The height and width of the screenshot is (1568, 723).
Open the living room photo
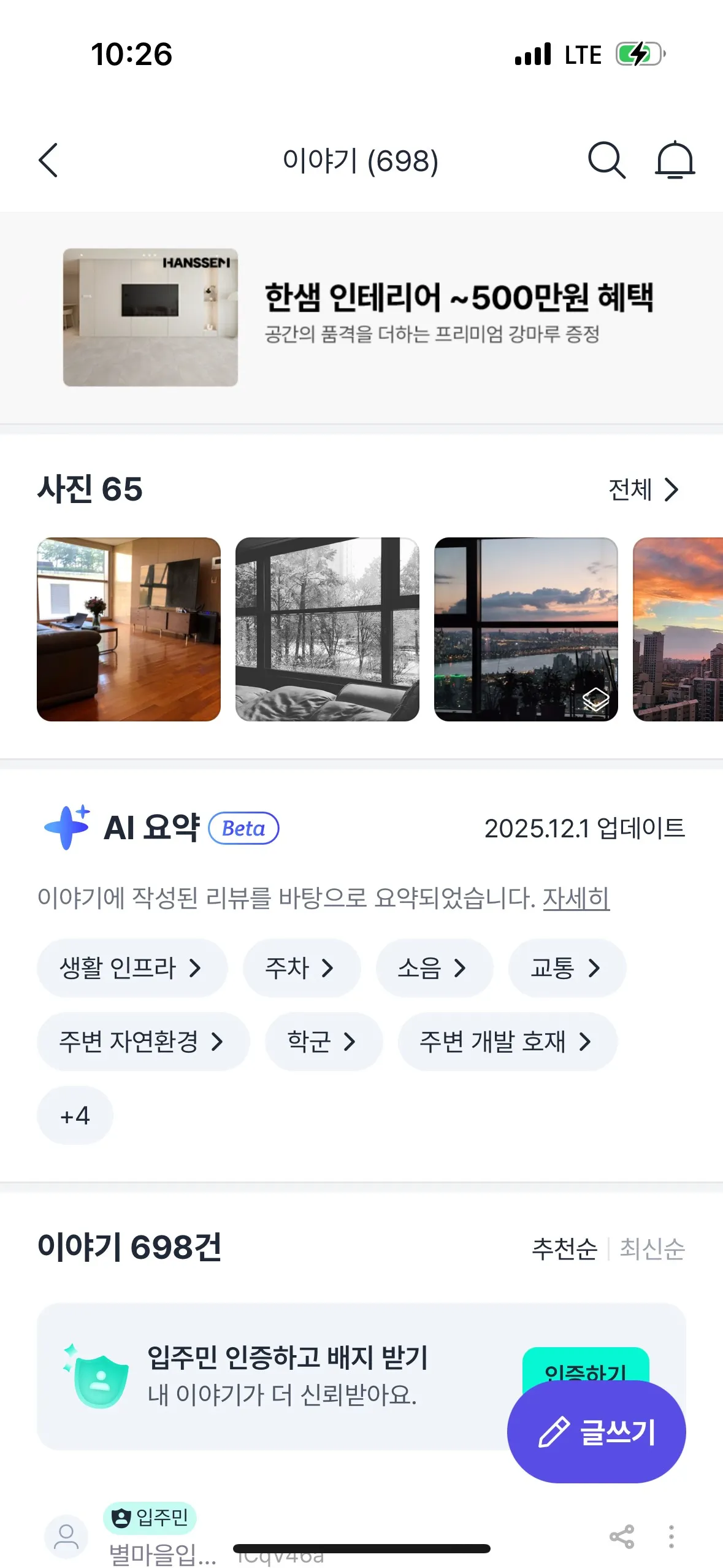[129, 629]
